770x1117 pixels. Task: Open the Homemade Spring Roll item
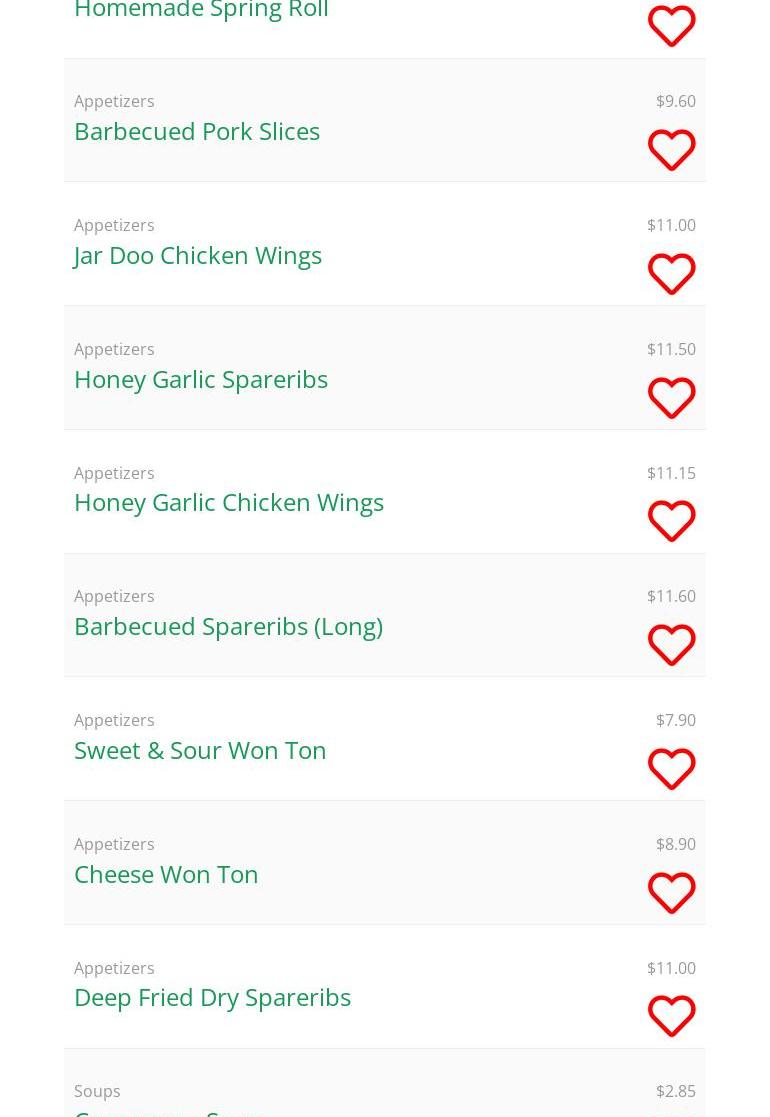click(201, 11)
